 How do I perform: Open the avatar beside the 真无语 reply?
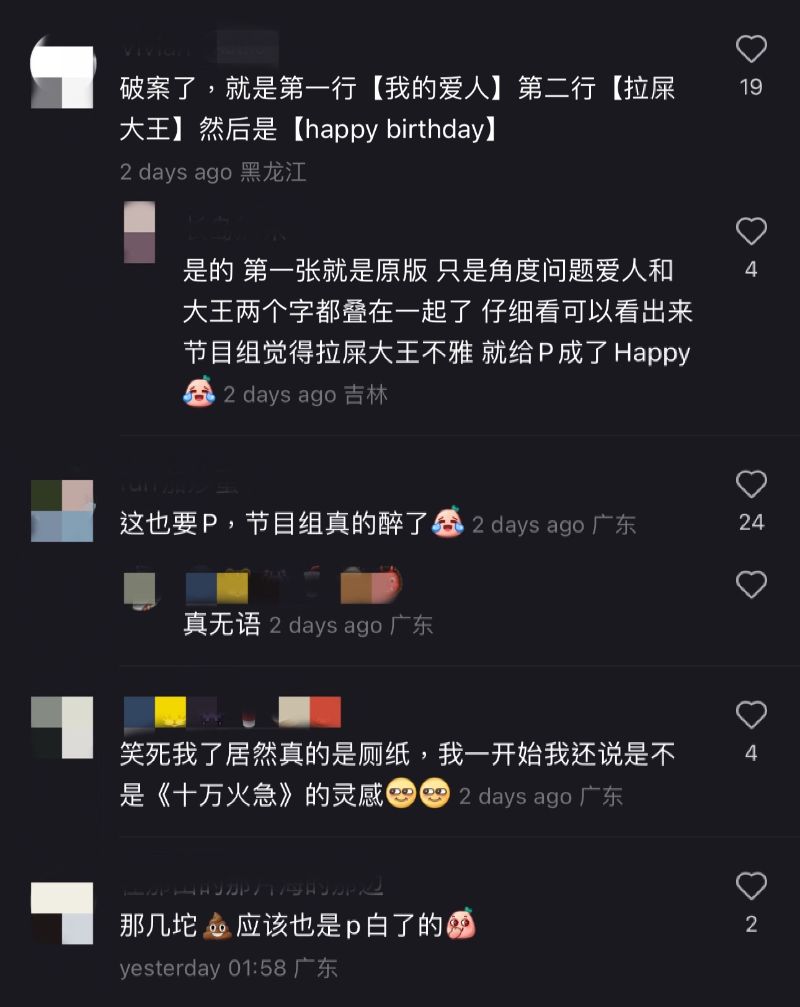tap(140, 589)
